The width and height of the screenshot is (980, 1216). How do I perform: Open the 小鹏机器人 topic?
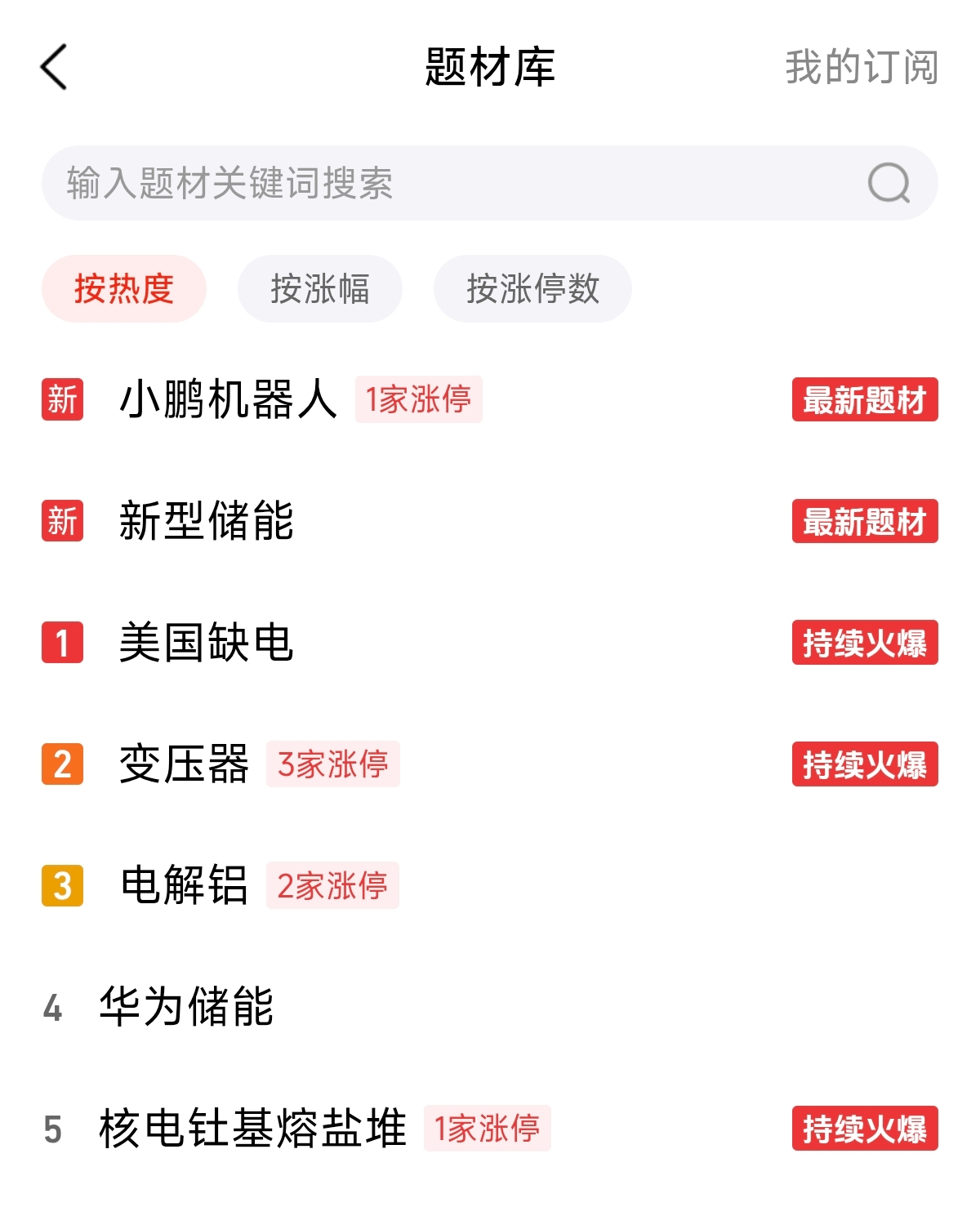(x=229, y=399)
